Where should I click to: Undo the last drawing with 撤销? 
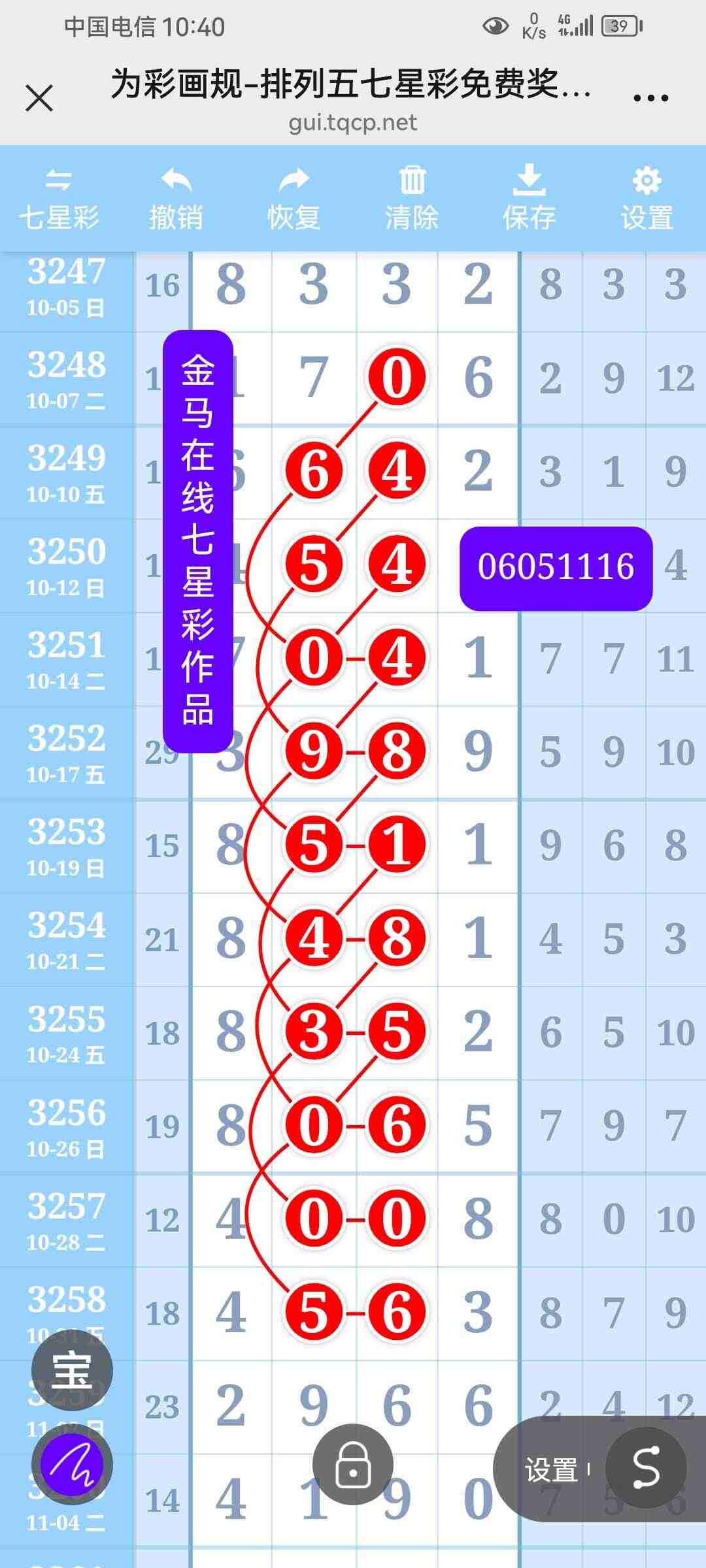click(176, 199)
